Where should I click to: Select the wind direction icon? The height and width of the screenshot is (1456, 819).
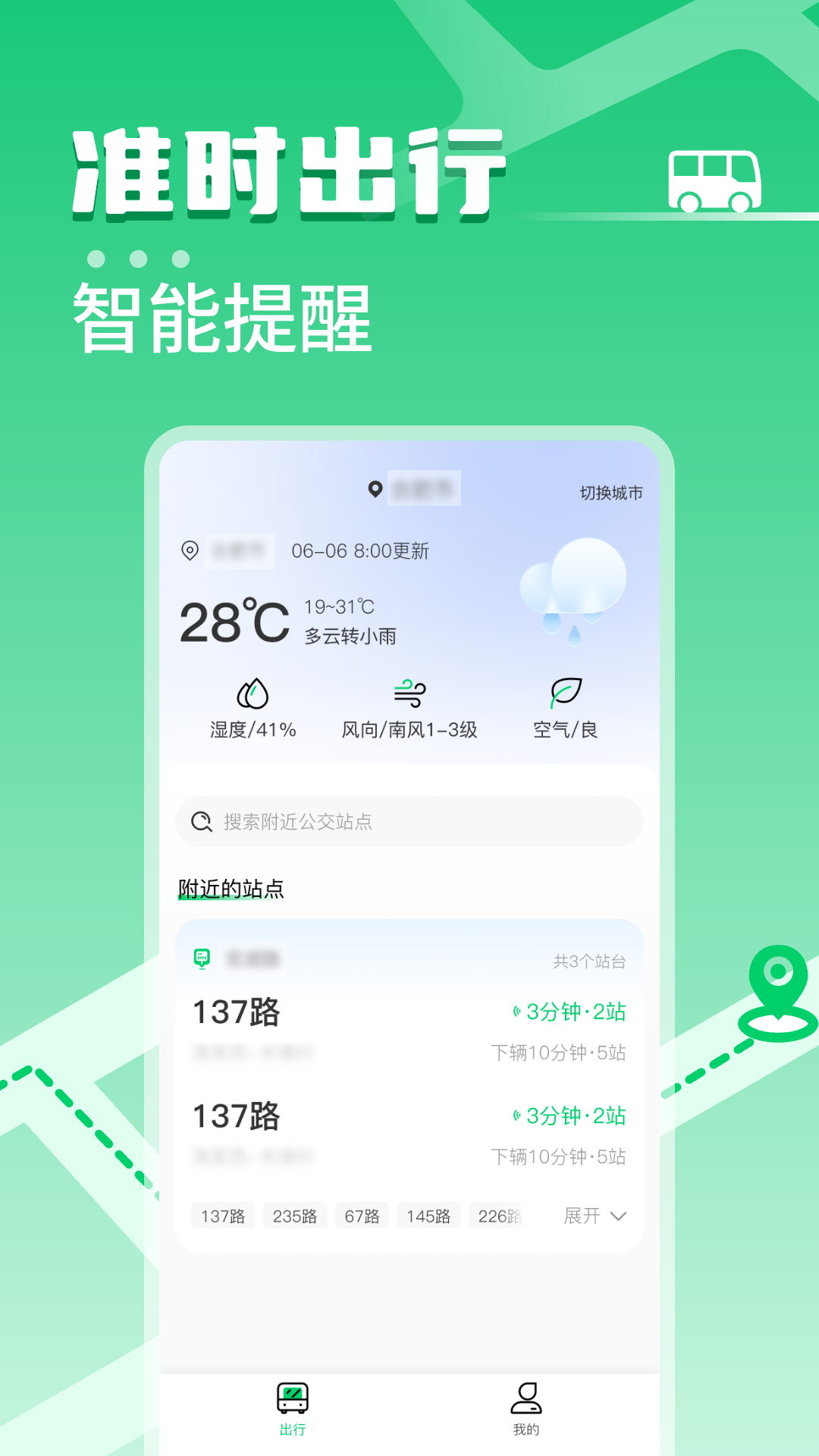pos(408,690)
